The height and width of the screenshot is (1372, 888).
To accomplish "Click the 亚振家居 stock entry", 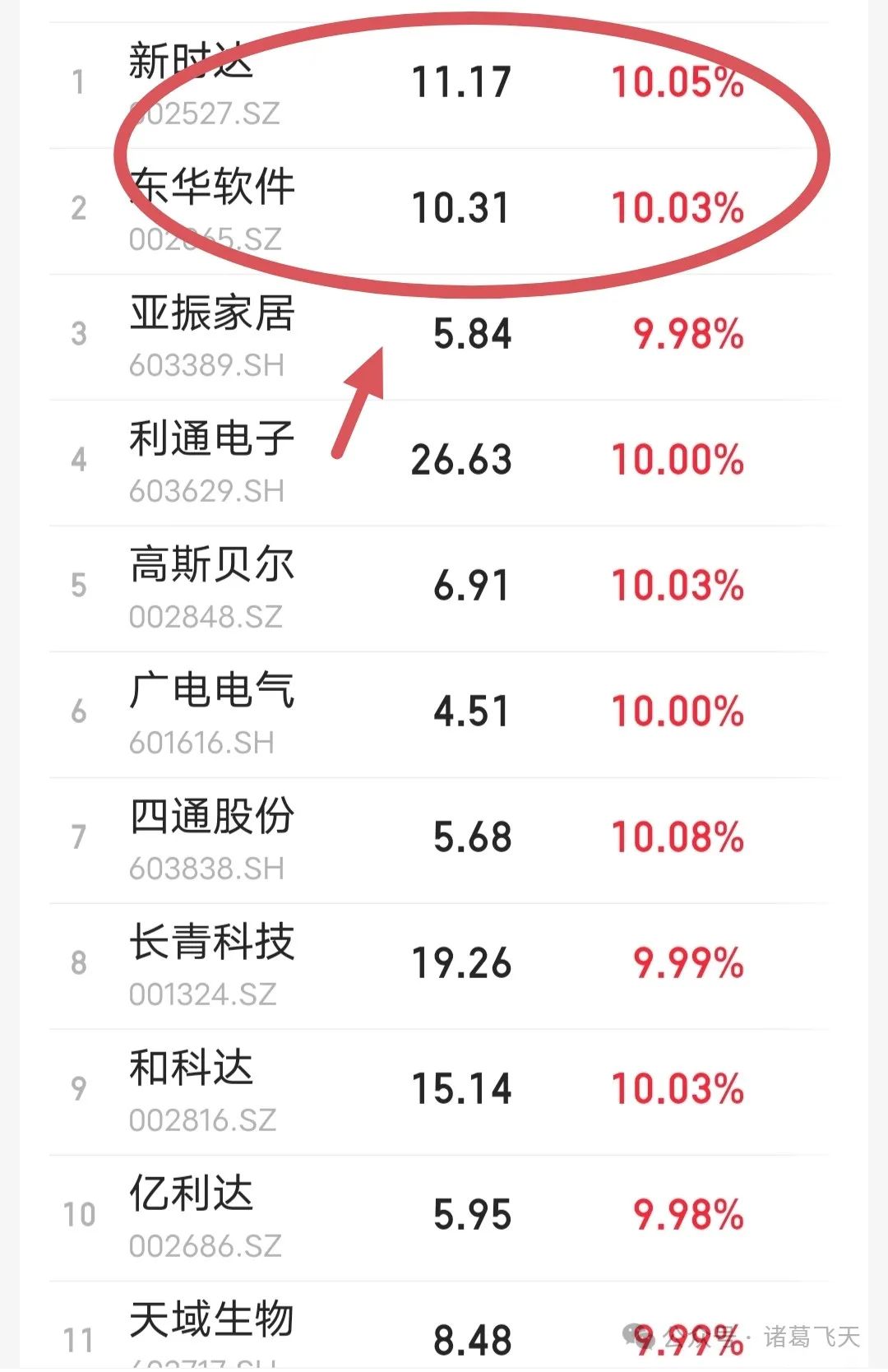I will tap(214, 313).
